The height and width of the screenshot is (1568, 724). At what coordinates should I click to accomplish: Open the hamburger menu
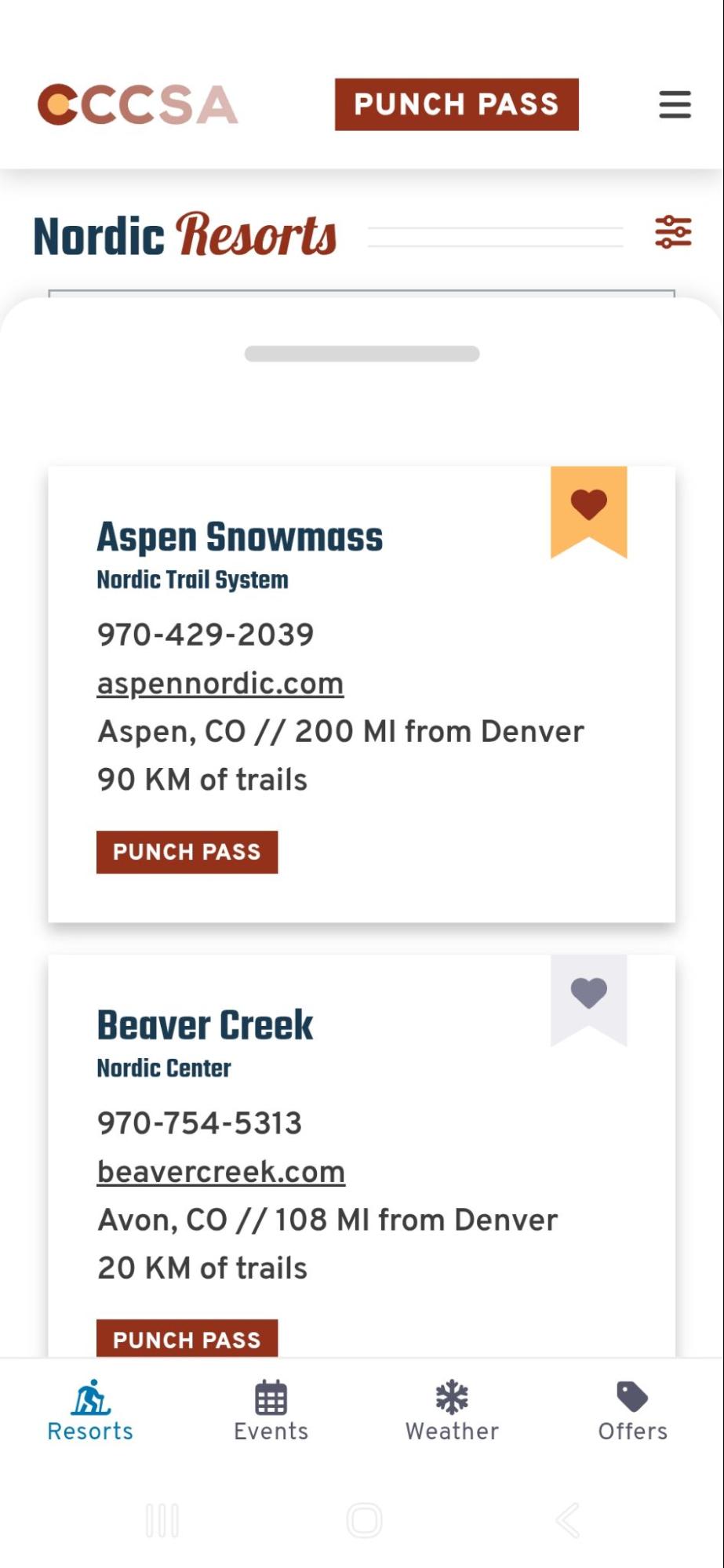point(674,104)
